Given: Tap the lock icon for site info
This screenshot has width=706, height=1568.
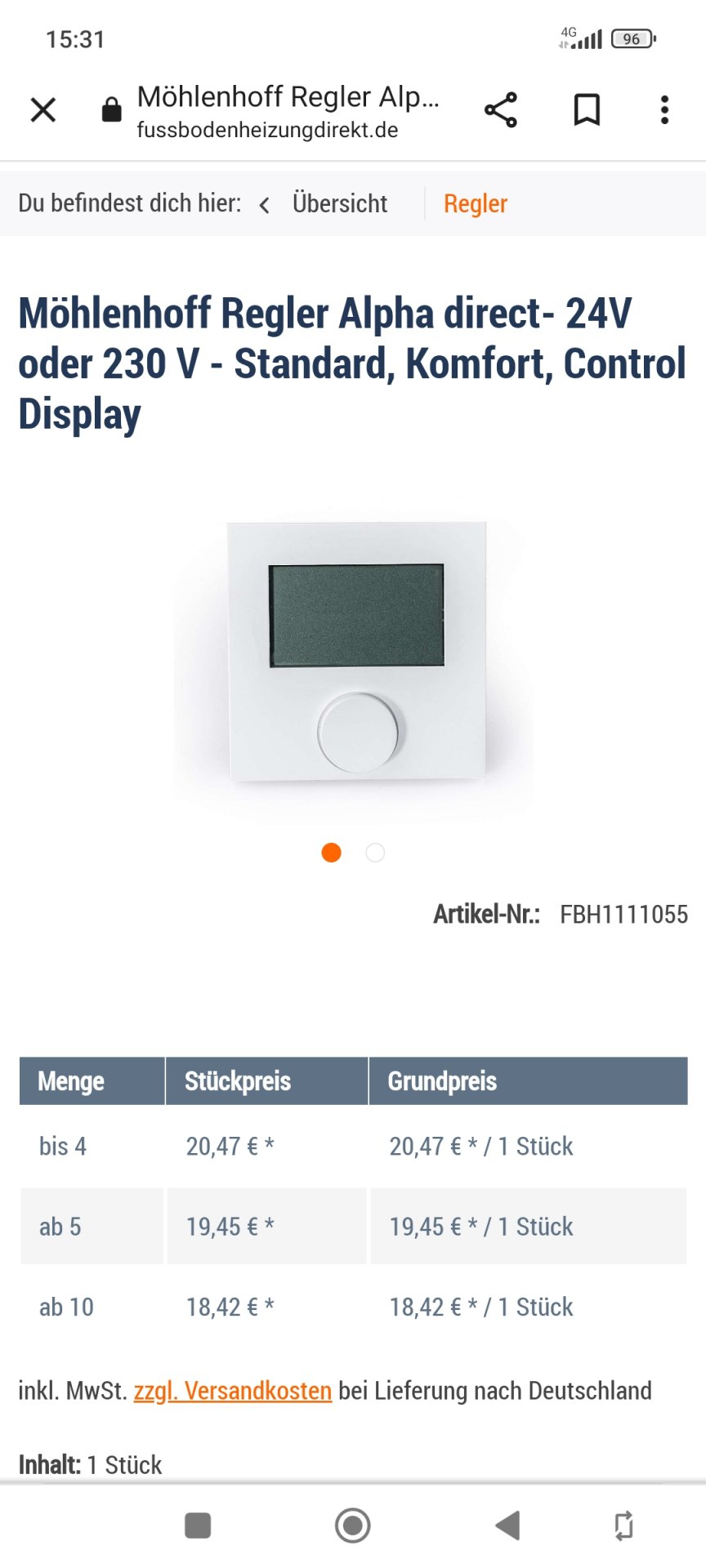Looking at the screenshot, I should pyautogui.click(x=111, y=109).
